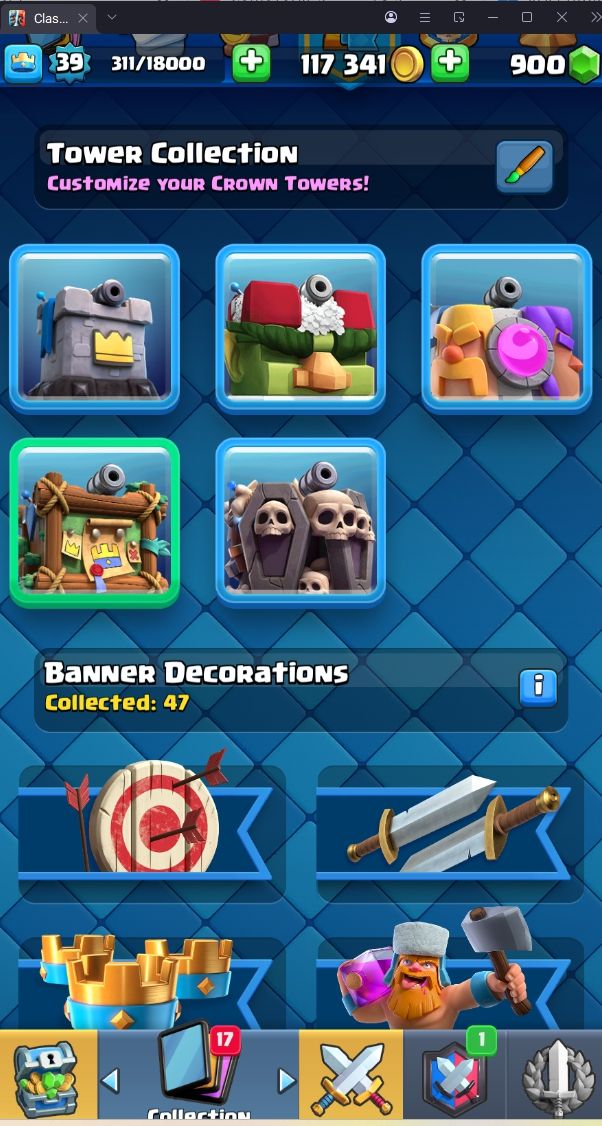This screenshot has width=602, height=1126.
Task: Select the skull coffin tower skin
Action: [300, 522]
